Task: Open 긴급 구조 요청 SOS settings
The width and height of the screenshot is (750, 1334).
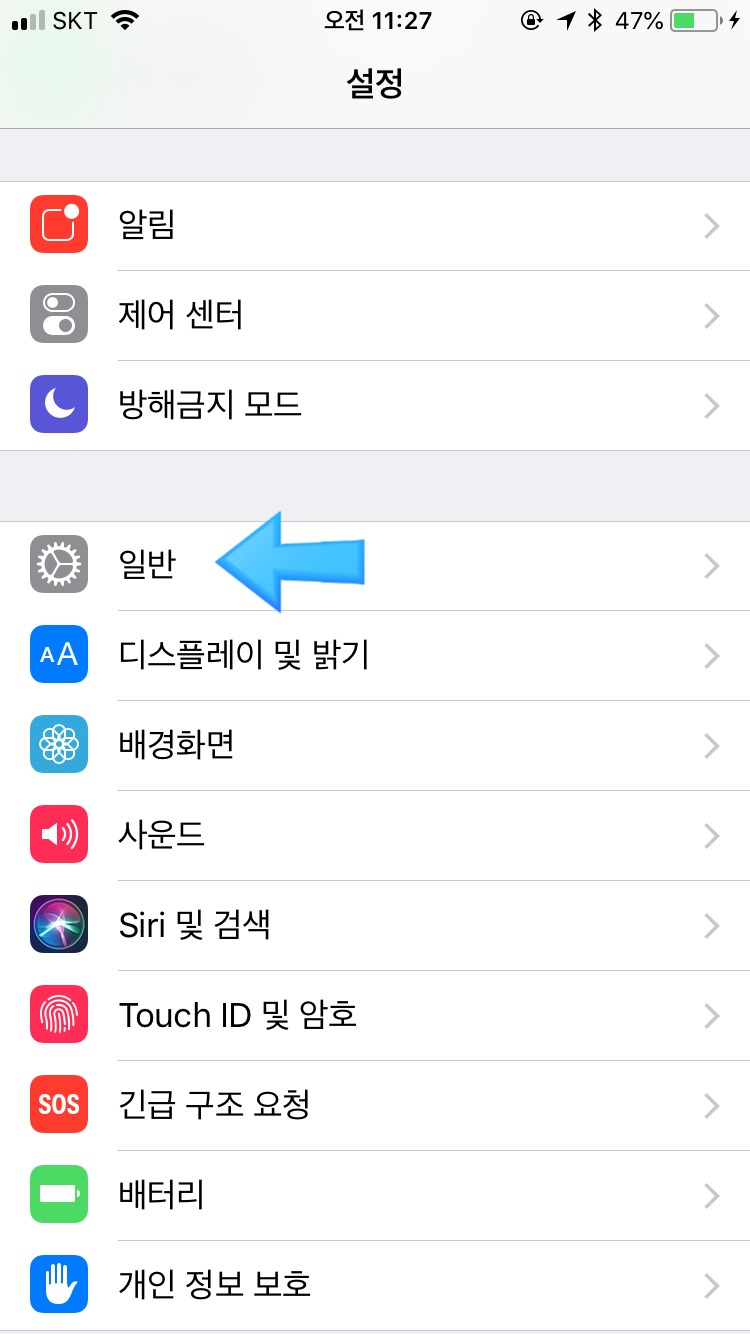Action: [x=375, y=1106]
